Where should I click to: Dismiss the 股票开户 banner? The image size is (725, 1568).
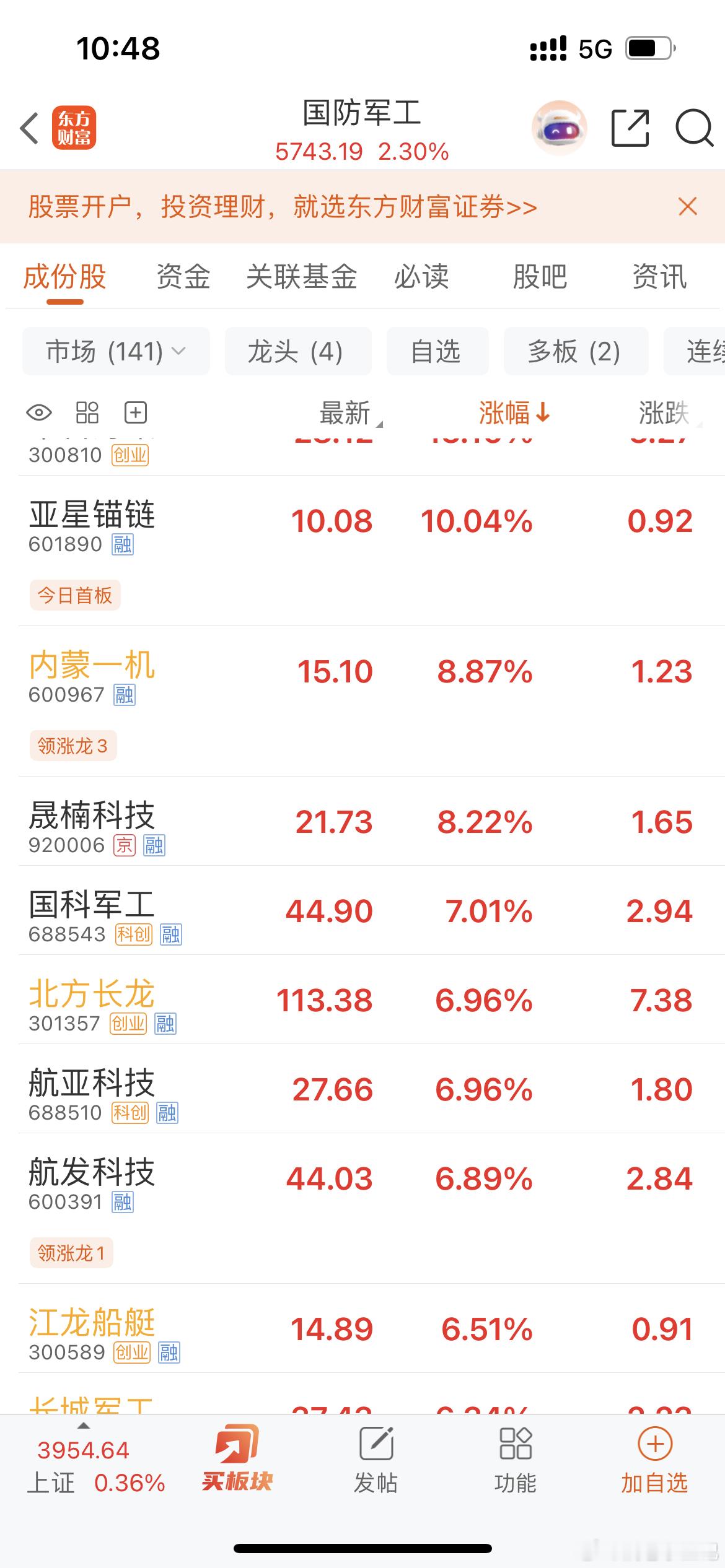click(688, 206)
